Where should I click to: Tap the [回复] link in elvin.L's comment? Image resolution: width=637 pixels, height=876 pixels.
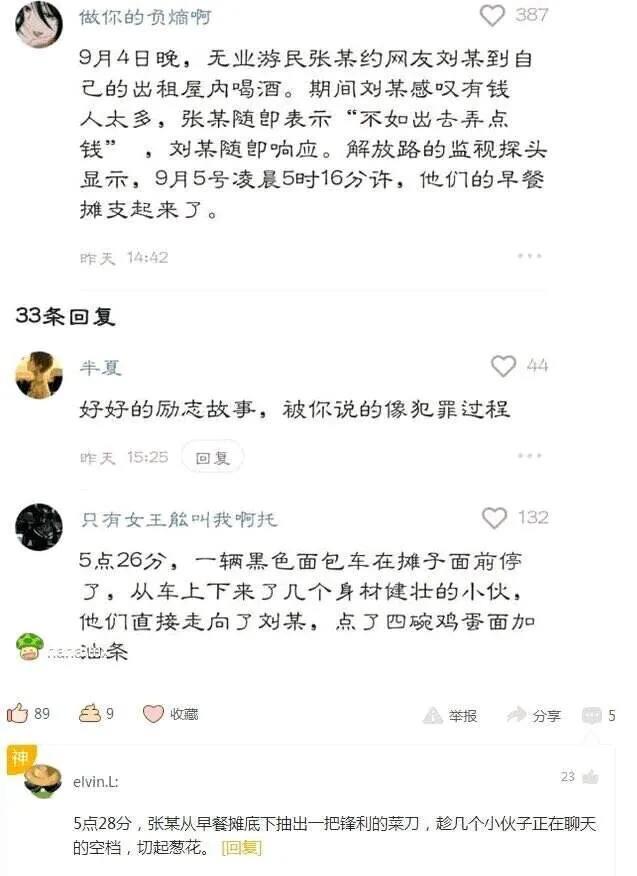pos(242,847)
